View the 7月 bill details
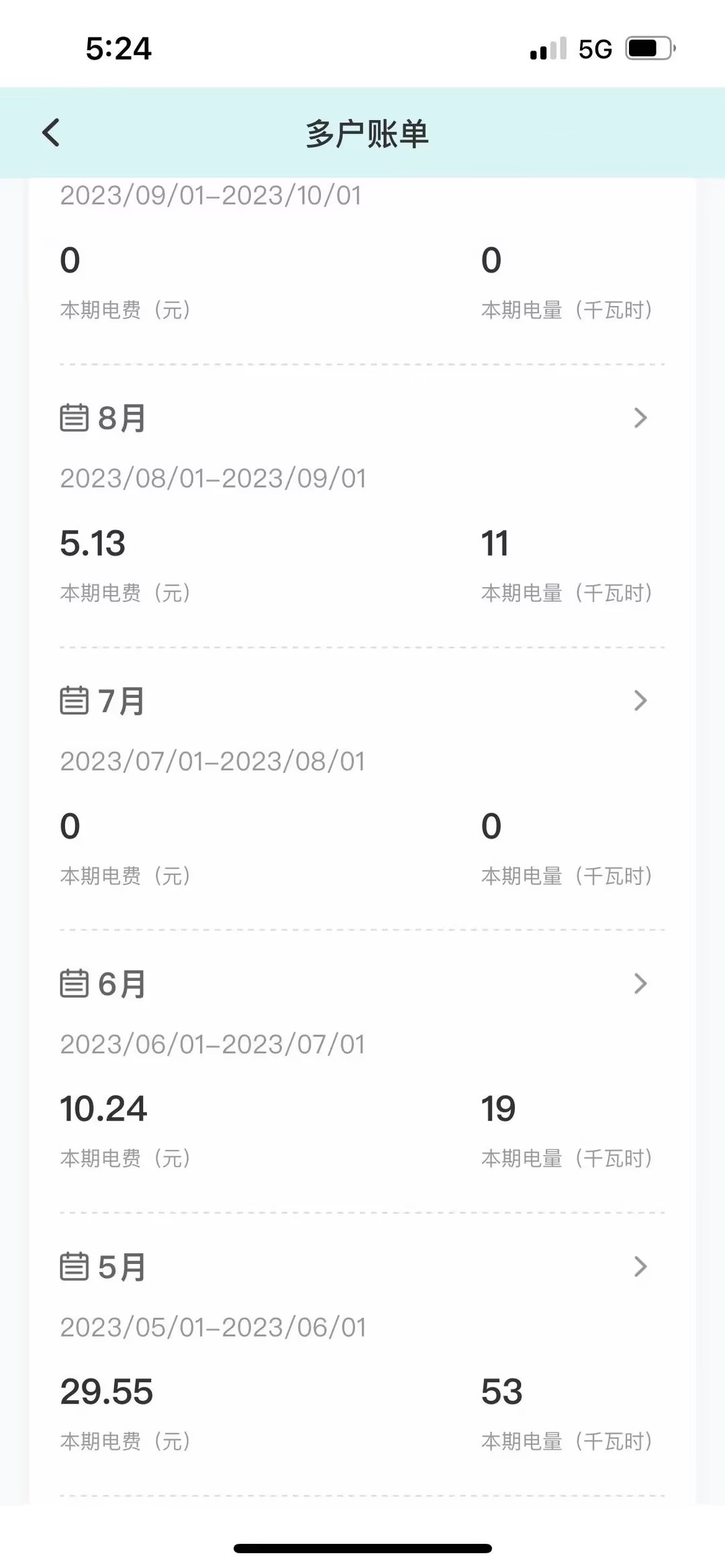Screen dimensions: 725x1568 click(640, 701)
